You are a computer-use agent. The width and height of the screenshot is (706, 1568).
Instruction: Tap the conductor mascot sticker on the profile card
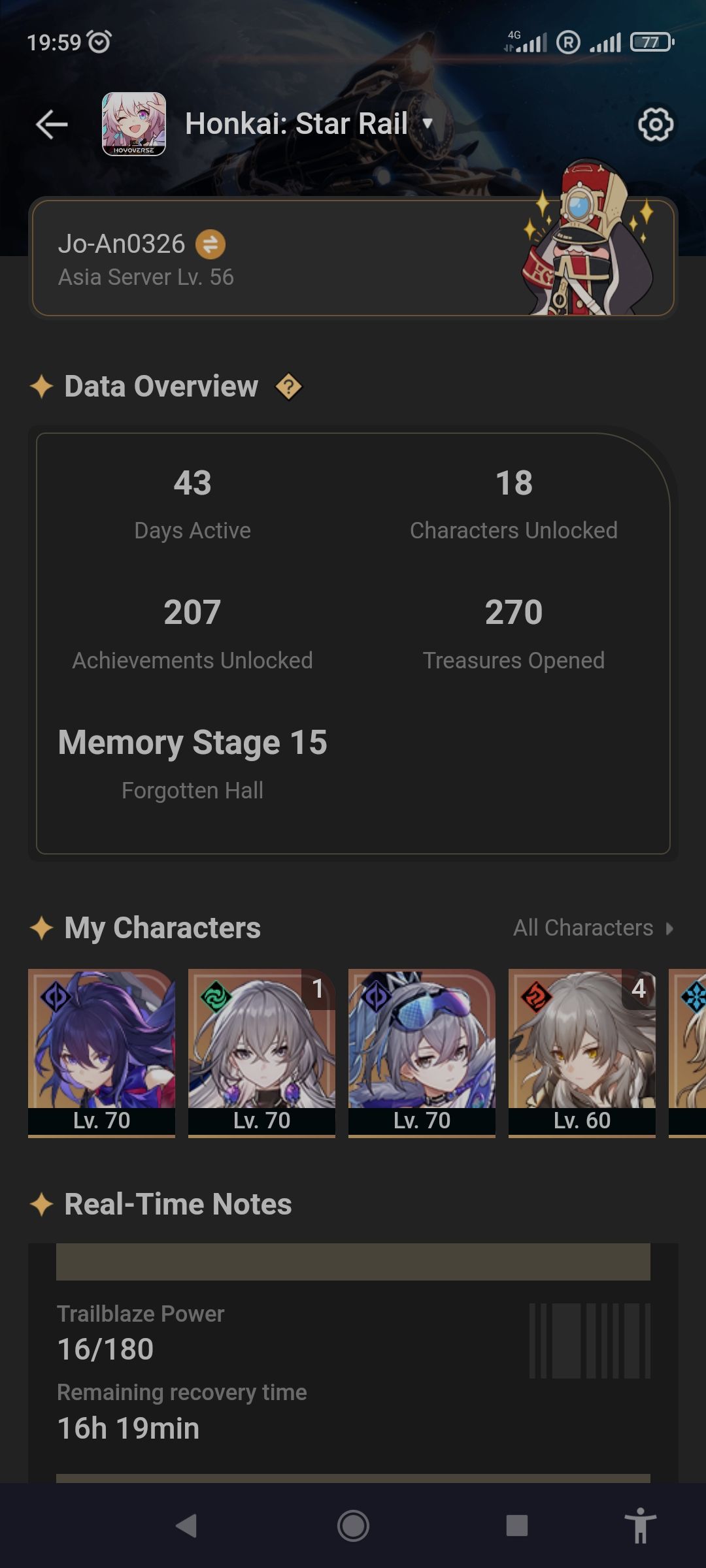pos(582,242)
